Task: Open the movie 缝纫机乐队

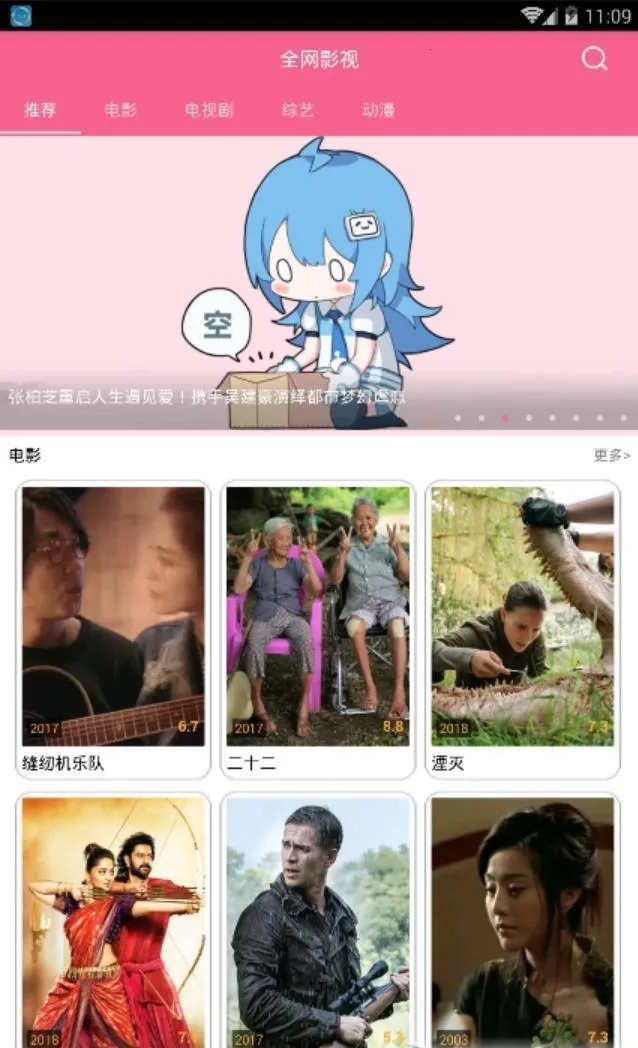Action: click(113, 628)
